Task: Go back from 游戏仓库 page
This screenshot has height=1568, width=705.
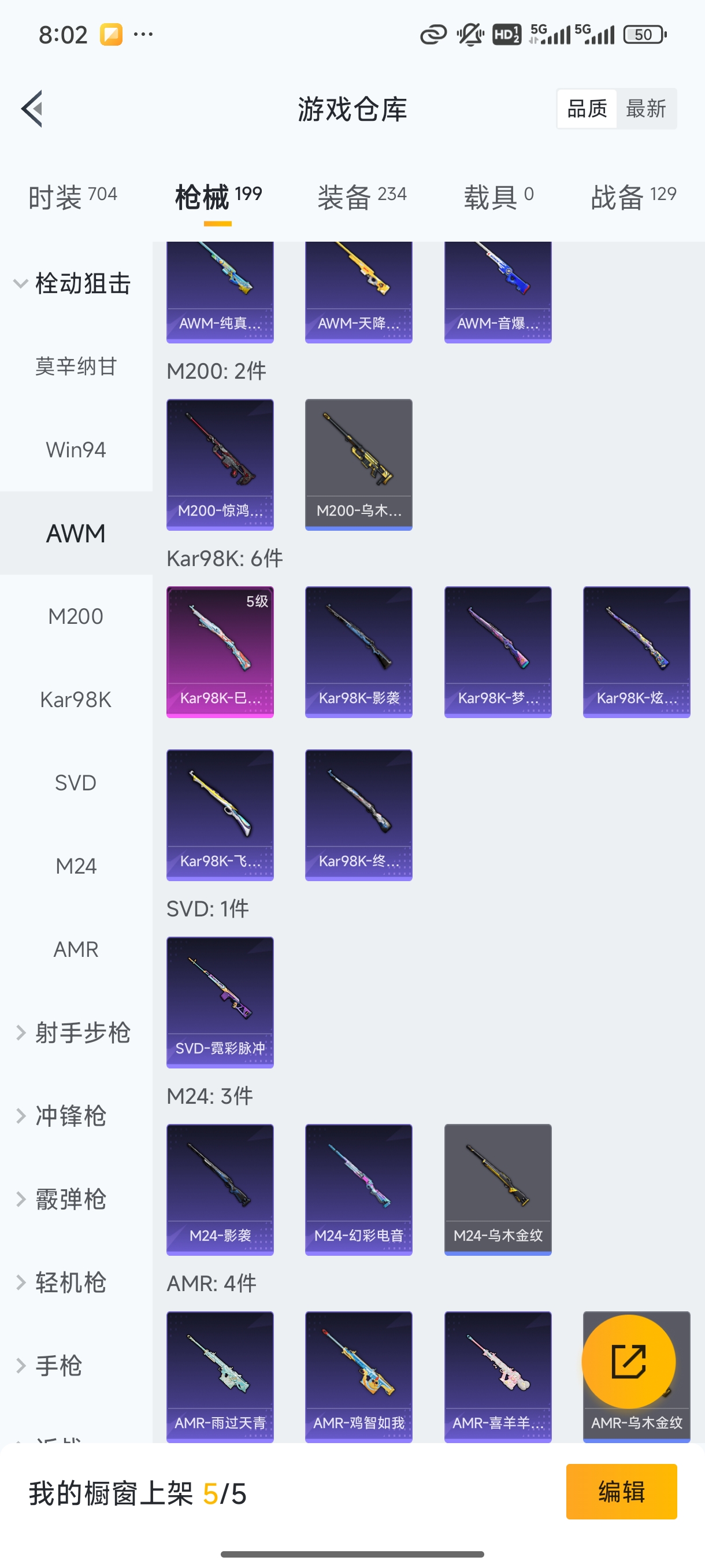Action: click(x=32, y=109)
